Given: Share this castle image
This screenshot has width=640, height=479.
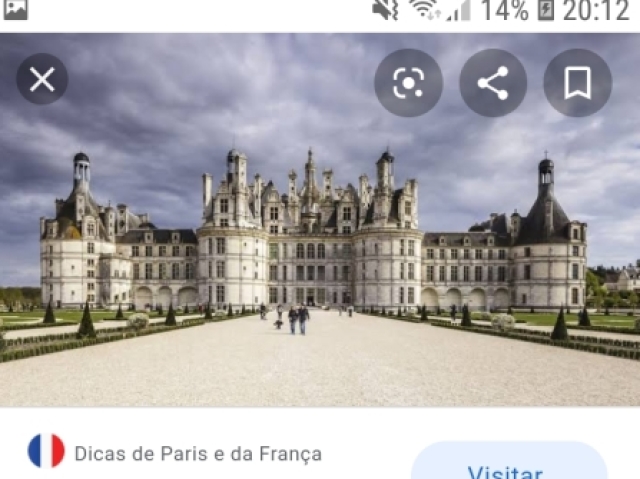Looking at the screenshot, I should tap(493, 83).
